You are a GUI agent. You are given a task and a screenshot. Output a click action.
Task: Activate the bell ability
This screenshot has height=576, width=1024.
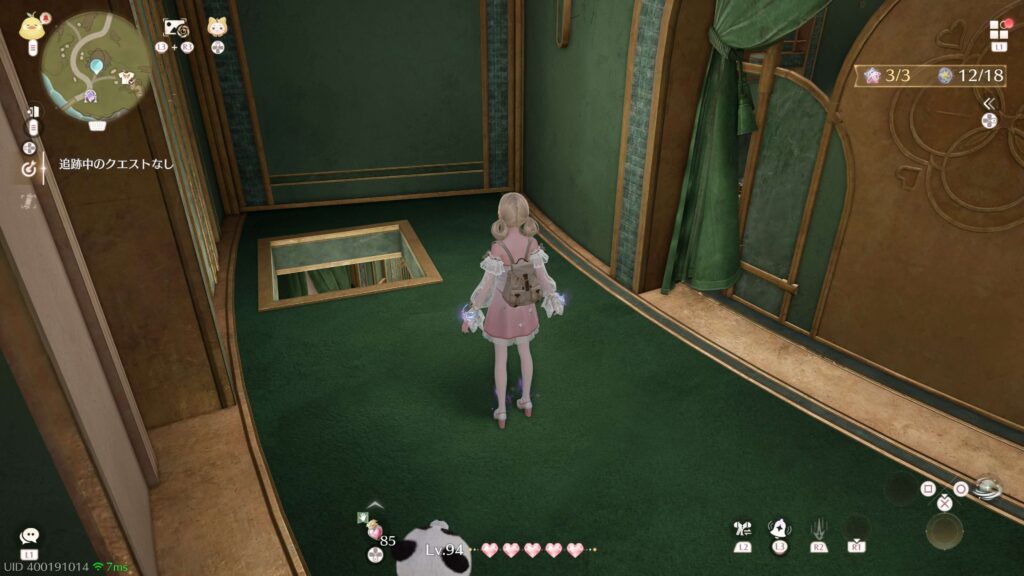[x=779, y=529]
